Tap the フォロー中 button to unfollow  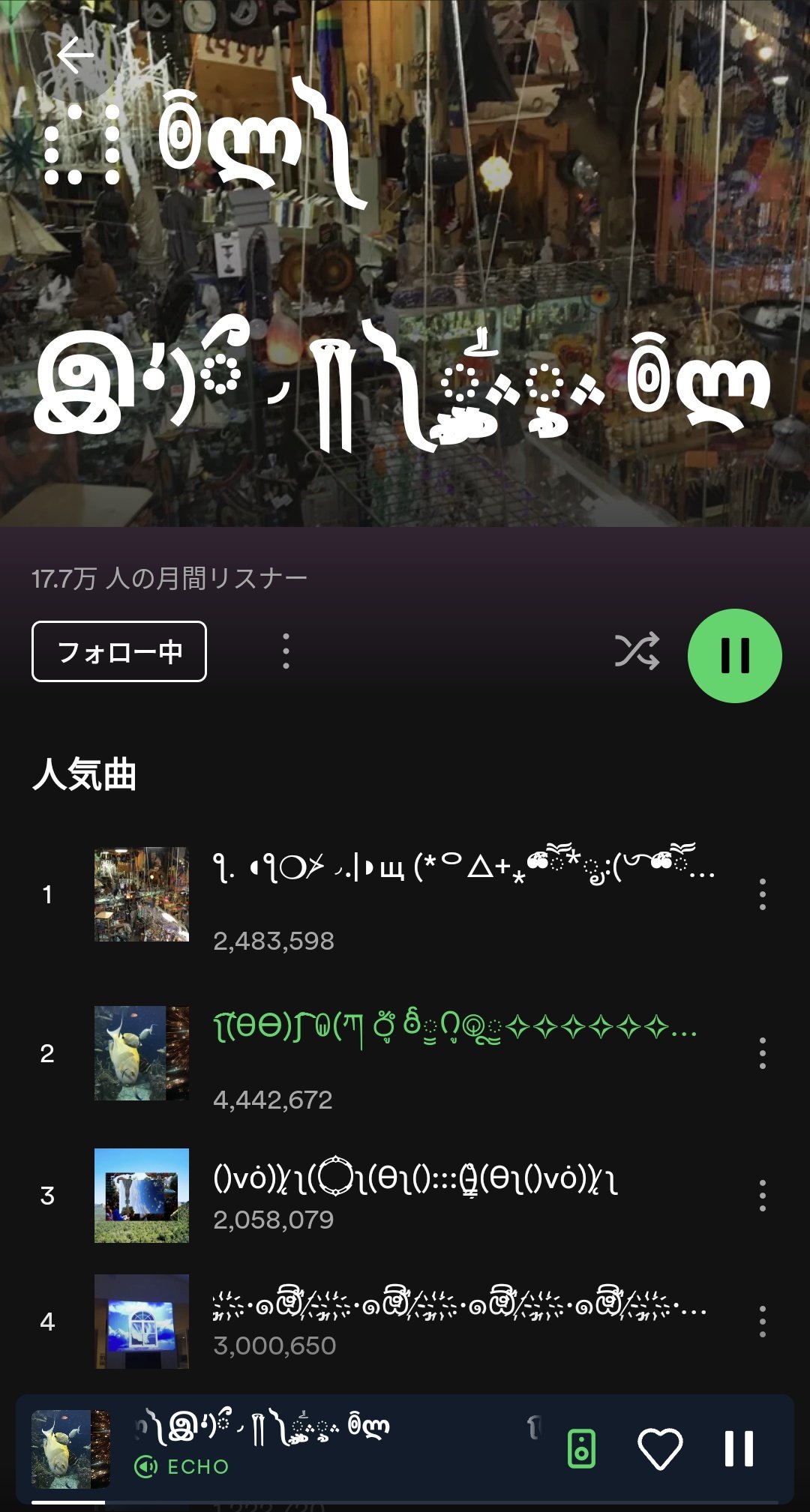[x=119, y=651]
